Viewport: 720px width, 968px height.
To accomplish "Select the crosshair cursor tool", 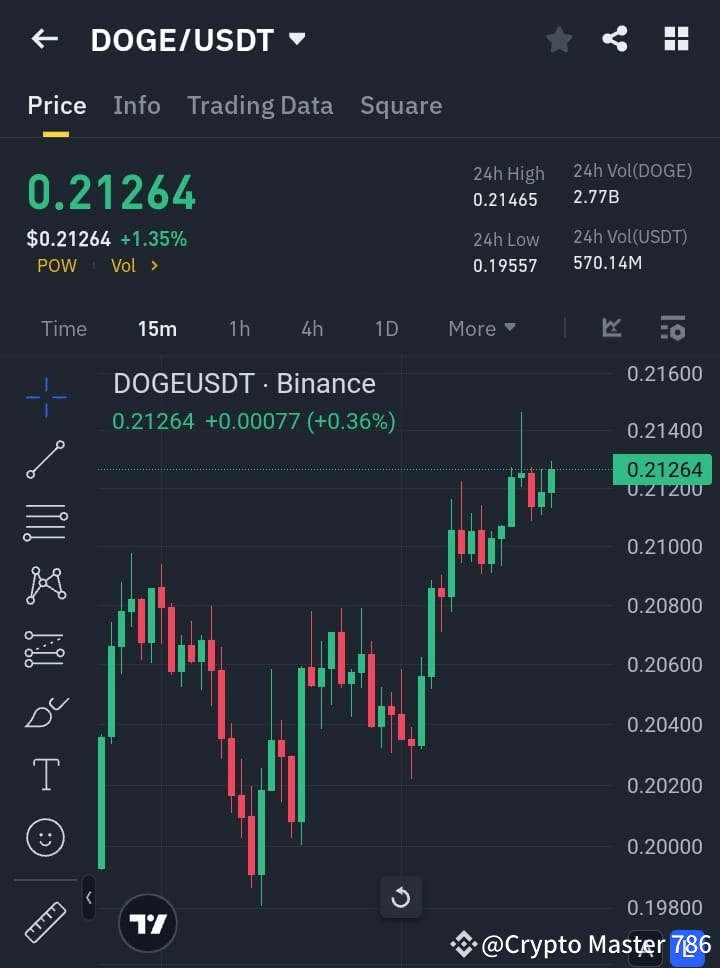I will point(45,398).
